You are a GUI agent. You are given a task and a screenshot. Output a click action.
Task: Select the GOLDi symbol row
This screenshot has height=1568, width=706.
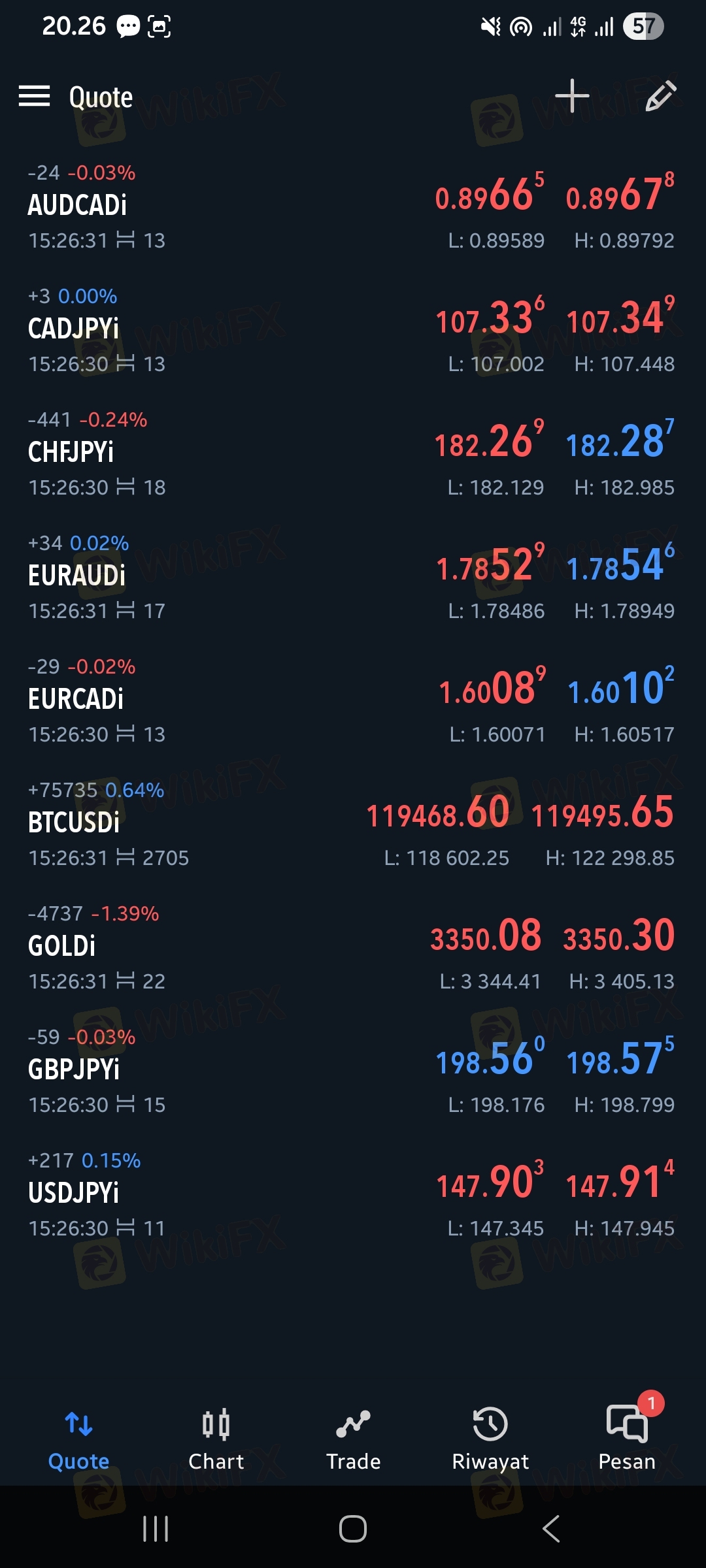(x=353, y=948)
